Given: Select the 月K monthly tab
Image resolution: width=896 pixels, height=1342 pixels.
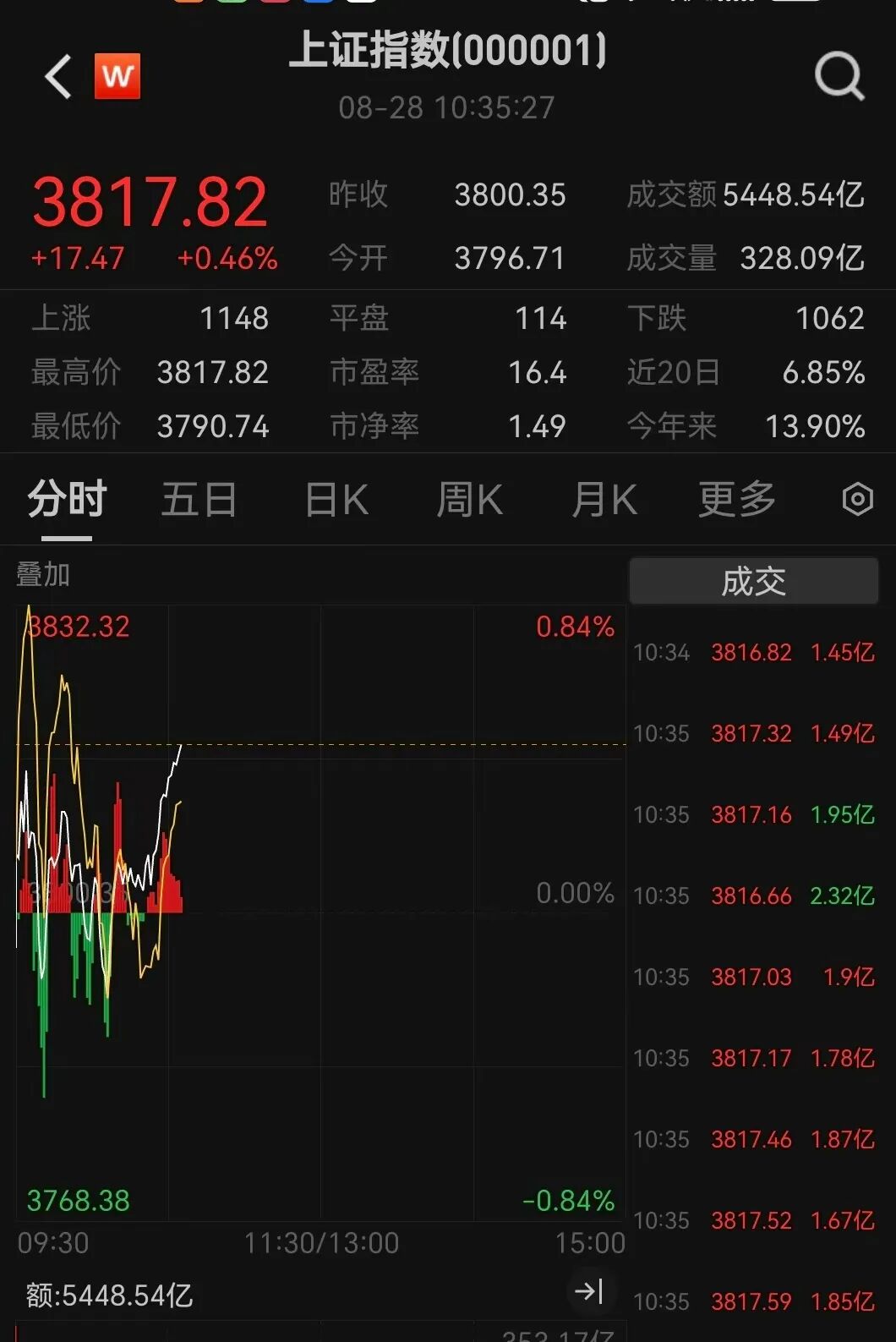Looking at the screenshot, I should pyautogui.click(x=604, y=500).
